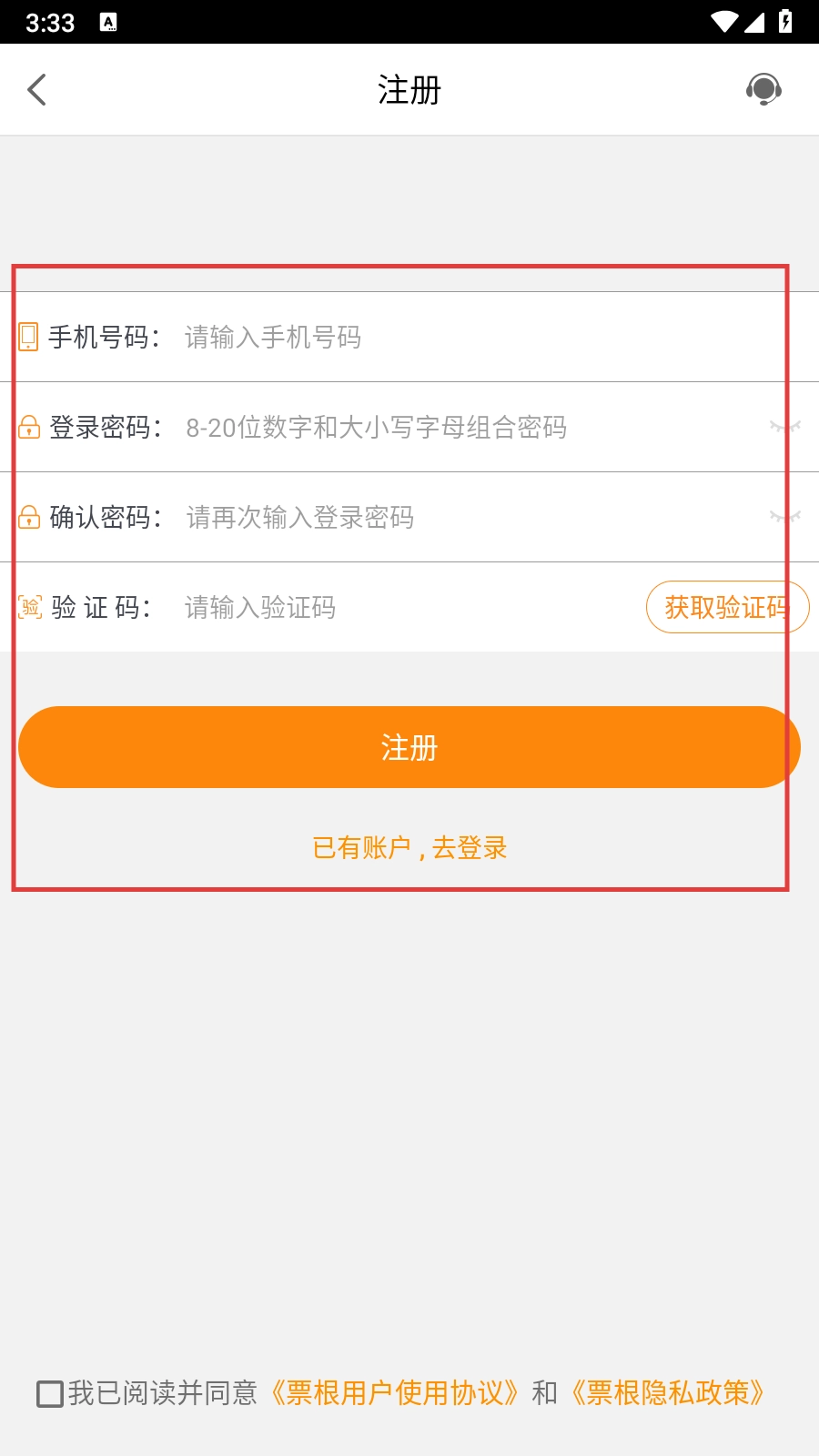Select the 确认密码 input field

point(455,518)
